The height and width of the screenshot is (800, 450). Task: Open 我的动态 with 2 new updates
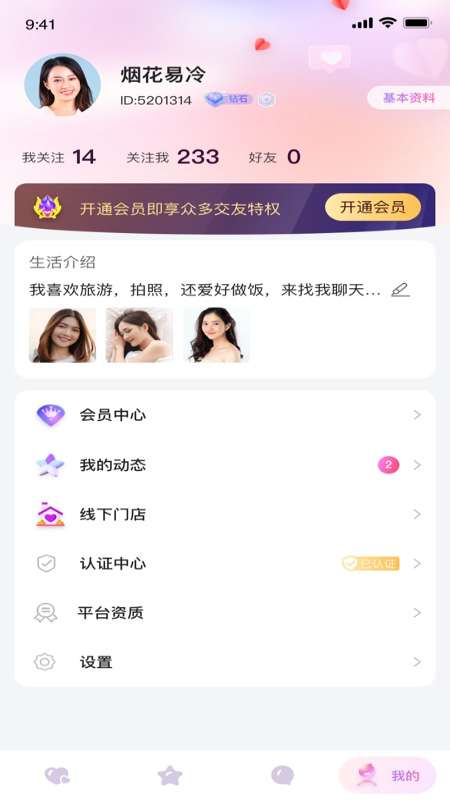pos(225,465)
